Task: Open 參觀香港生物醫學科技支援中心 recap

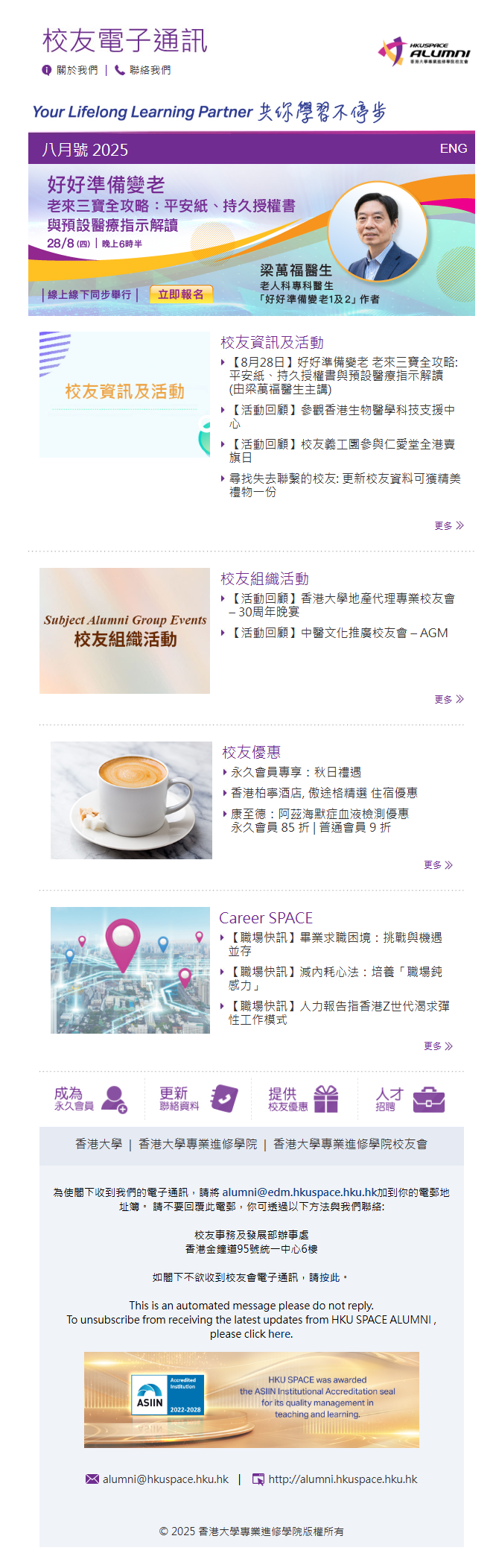Action: click(343, 416)
